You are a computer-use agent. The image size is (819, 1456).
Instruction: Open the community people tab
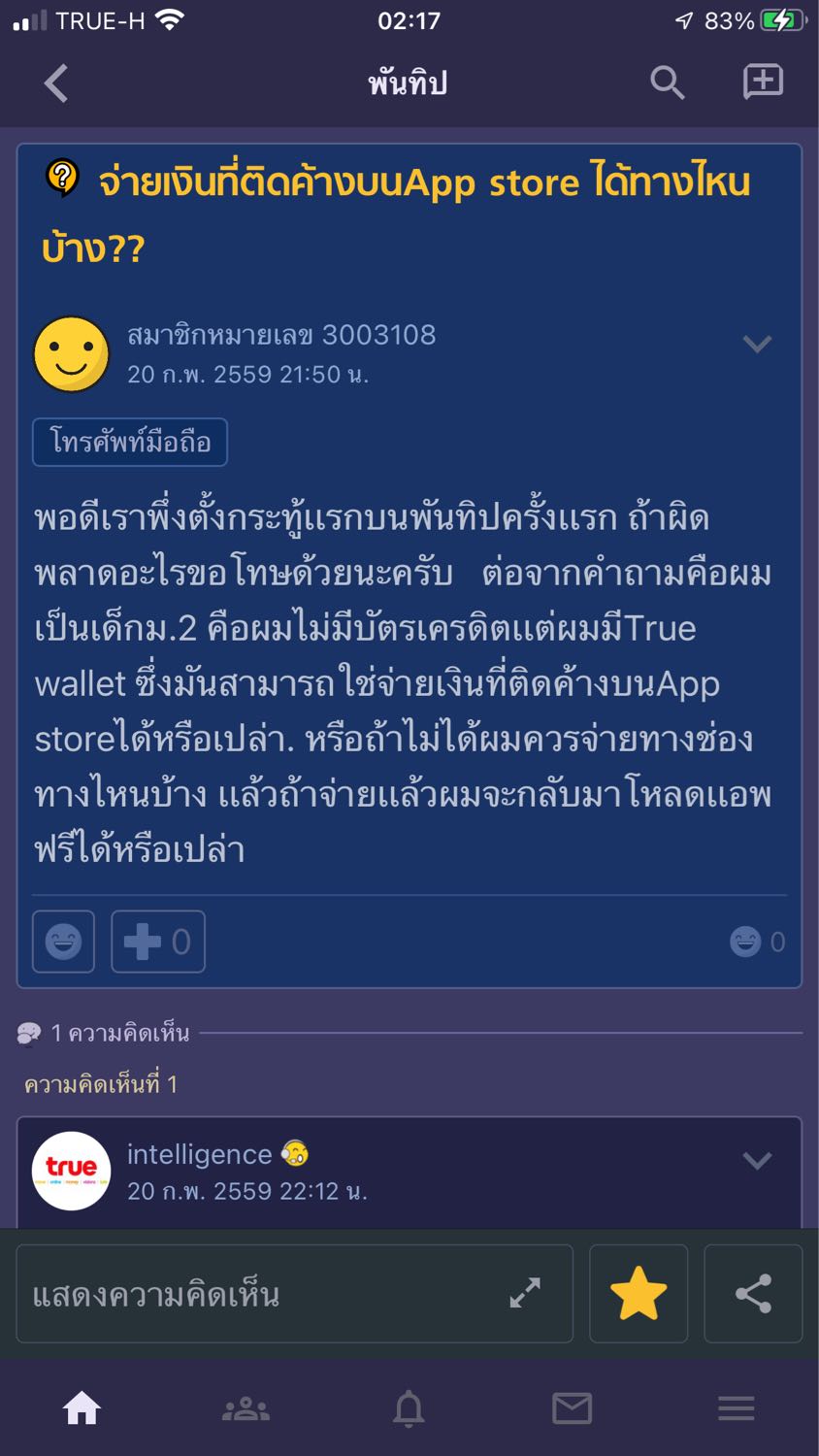(246, 1408)
